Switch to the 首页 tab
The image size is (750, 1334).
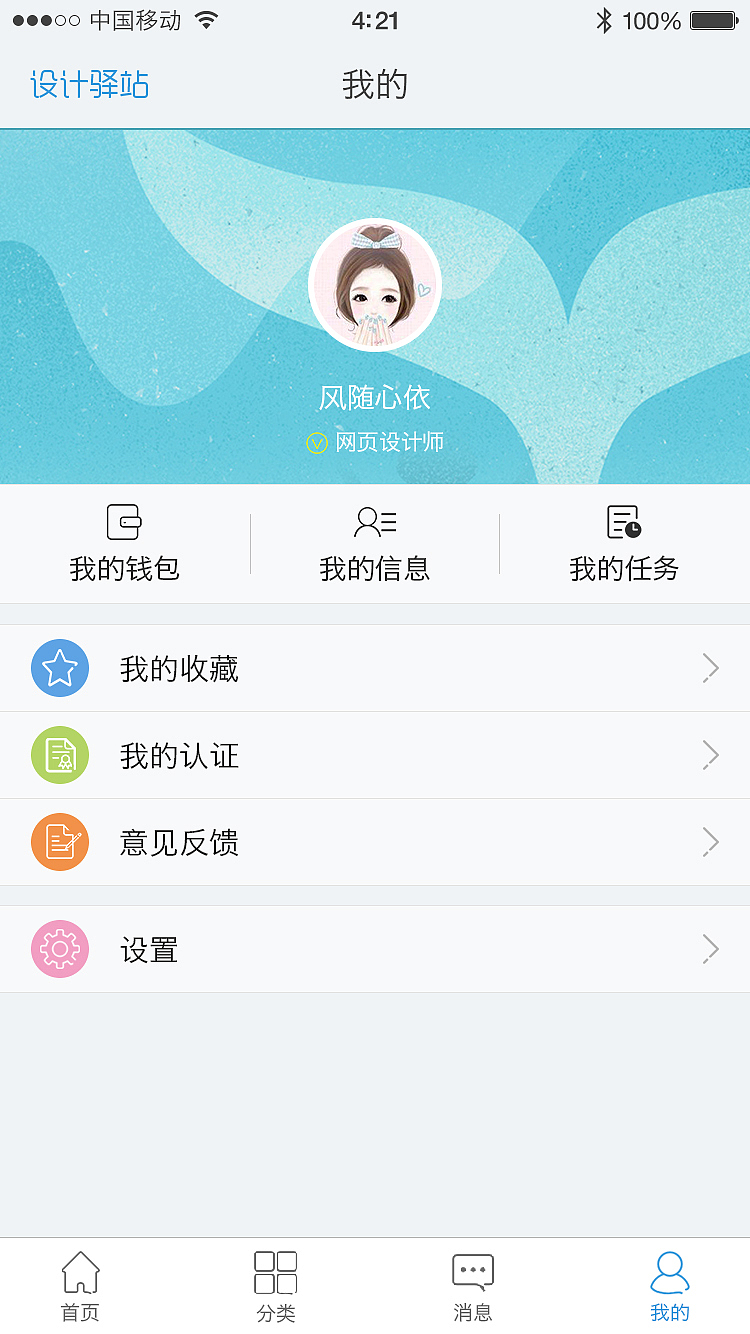point(79,1285)
